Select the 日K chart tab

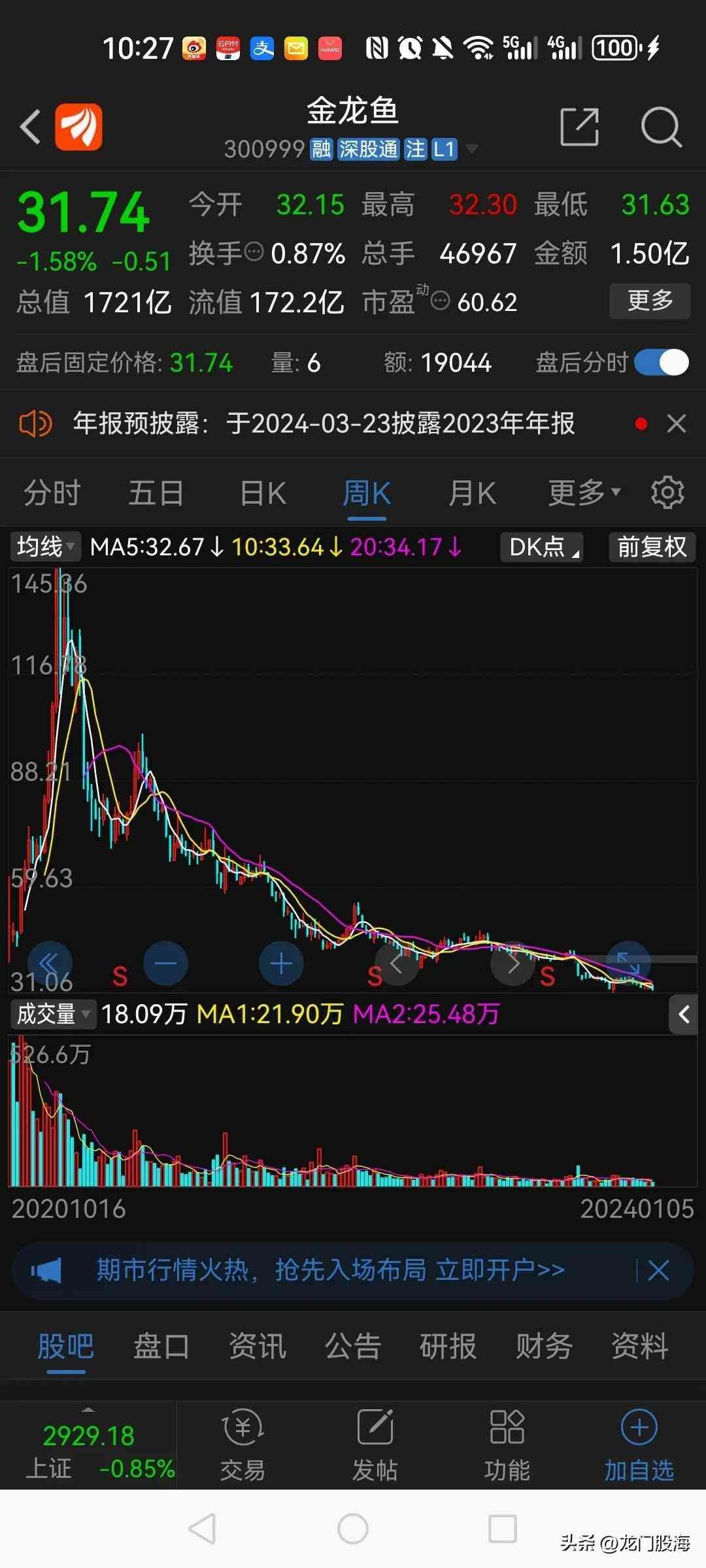point(263,493)
